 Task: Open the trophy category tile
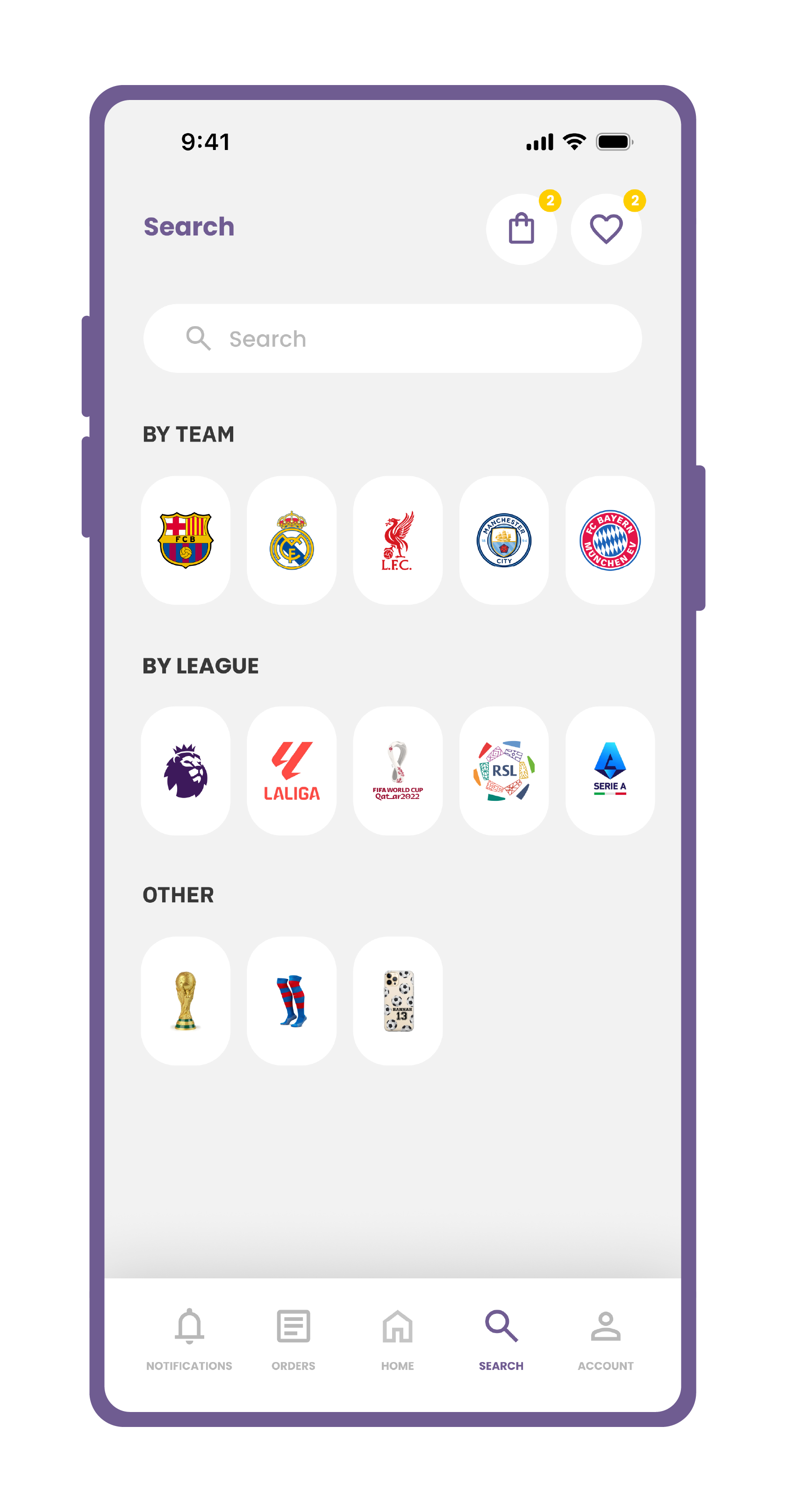pos(186,1001)
